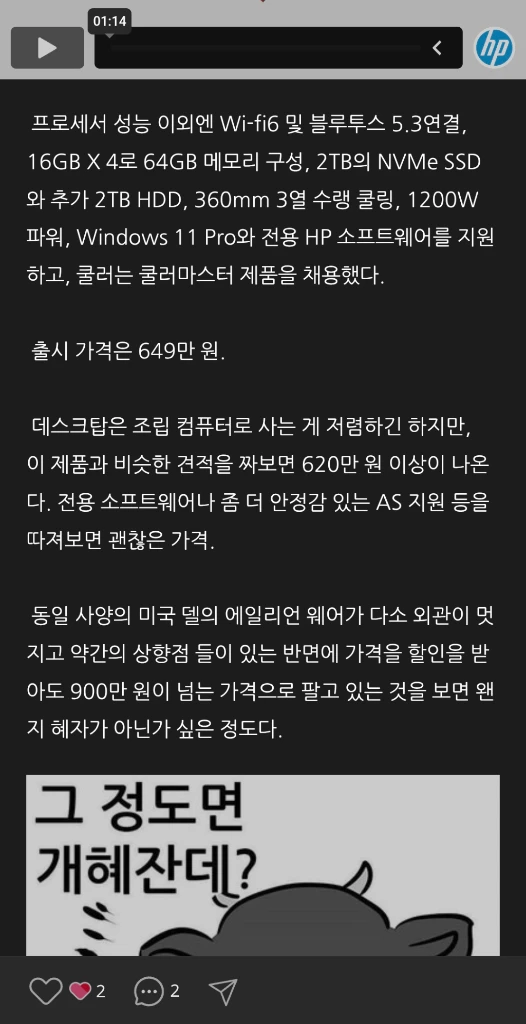The image size is (526, 1024).
Task: Play the audio clip
Action: [47, 48]
